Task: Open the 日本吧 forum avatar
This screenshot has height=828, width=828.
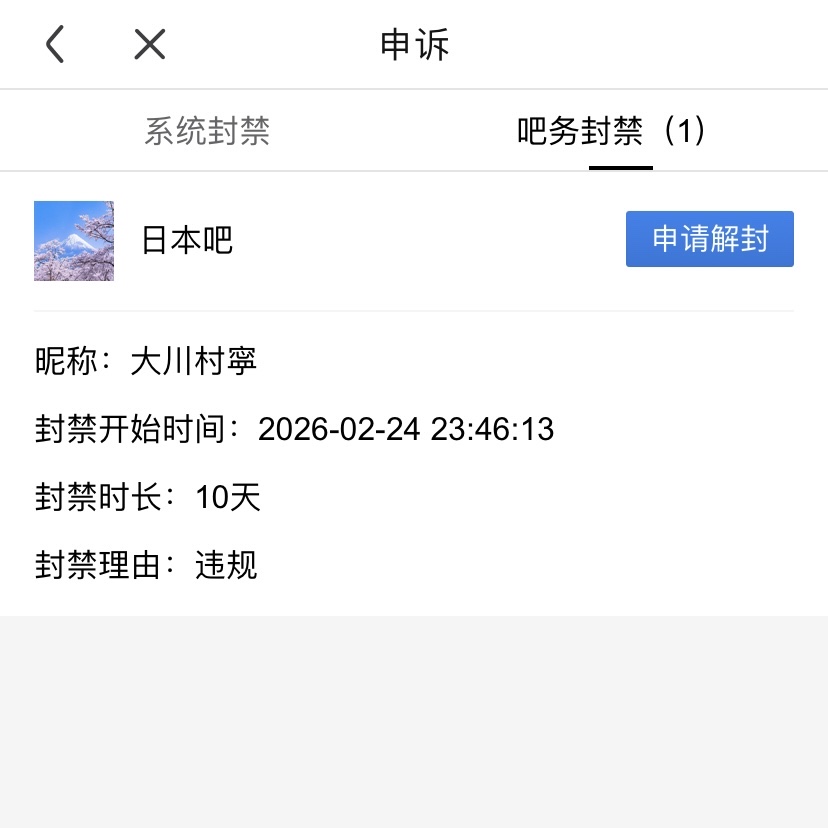Action: pos(74,241)
